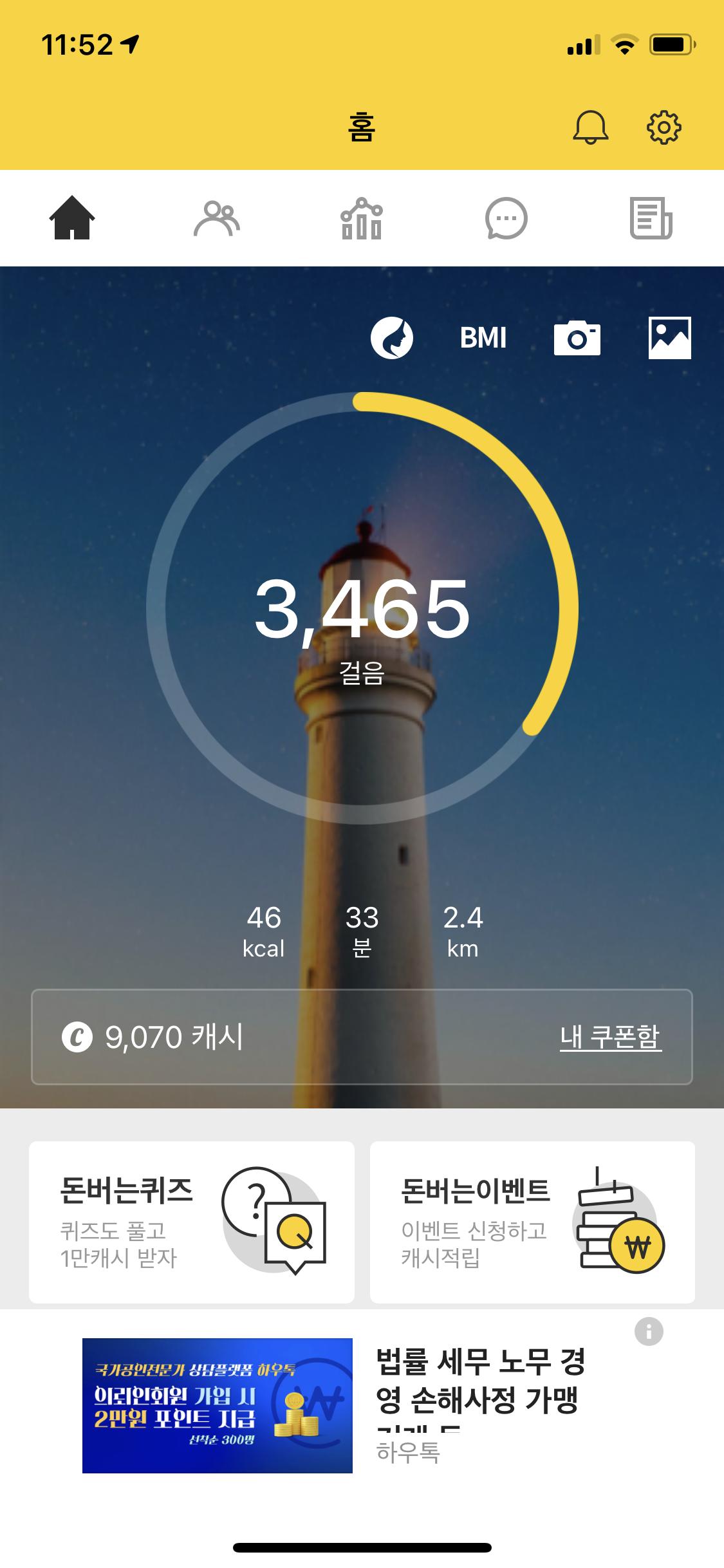Select the home tab

72,218
